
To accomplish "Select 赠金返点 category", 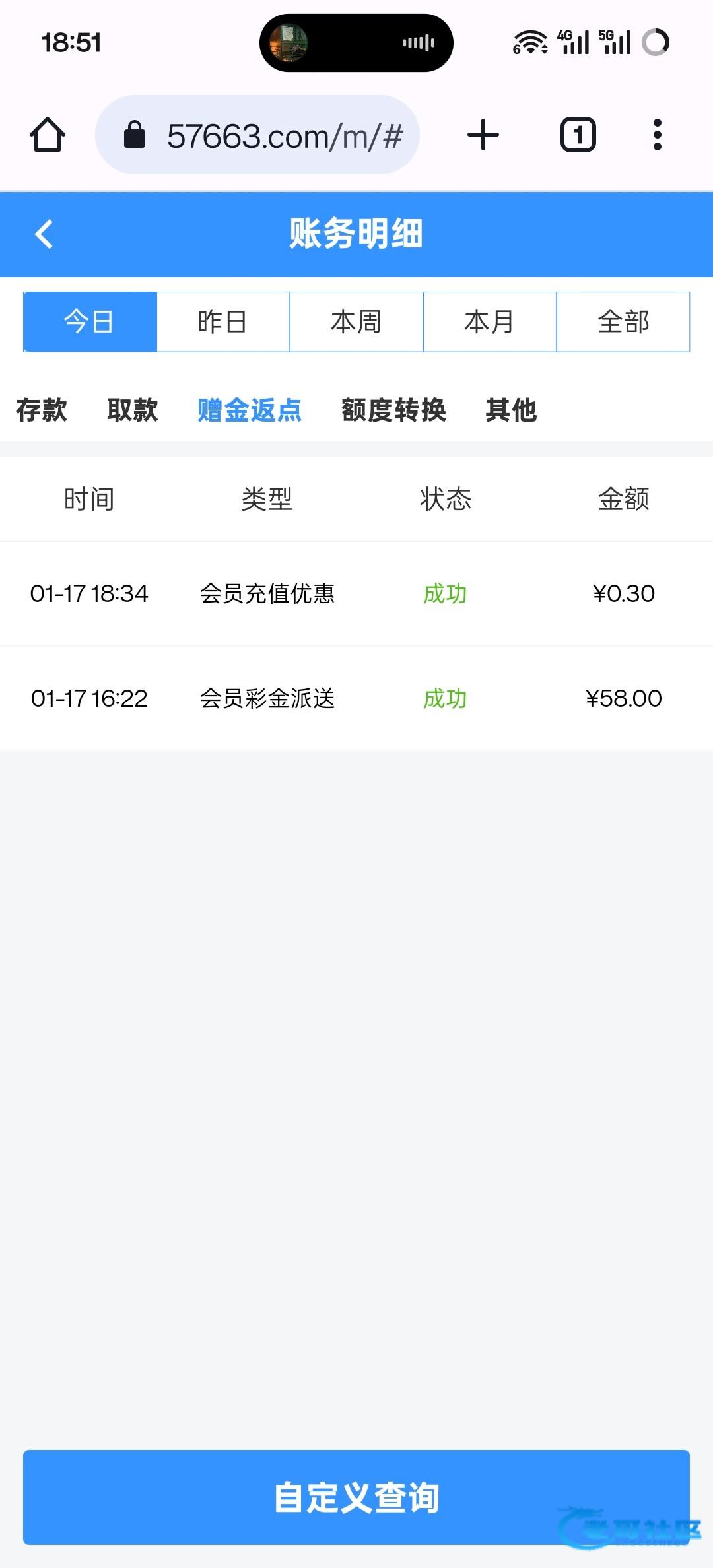I will tap(250, 410).
